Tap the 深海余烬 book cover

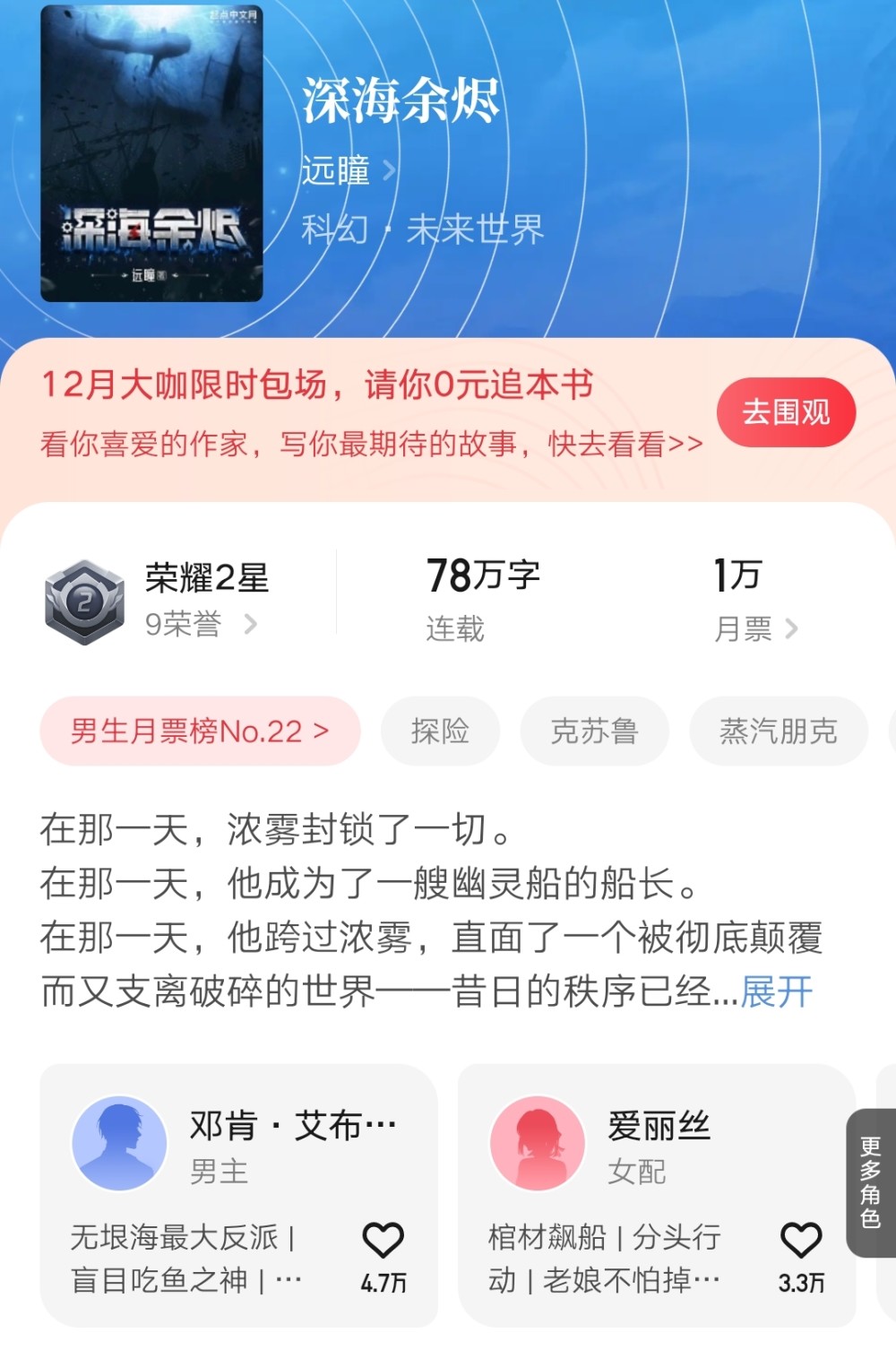151,153
